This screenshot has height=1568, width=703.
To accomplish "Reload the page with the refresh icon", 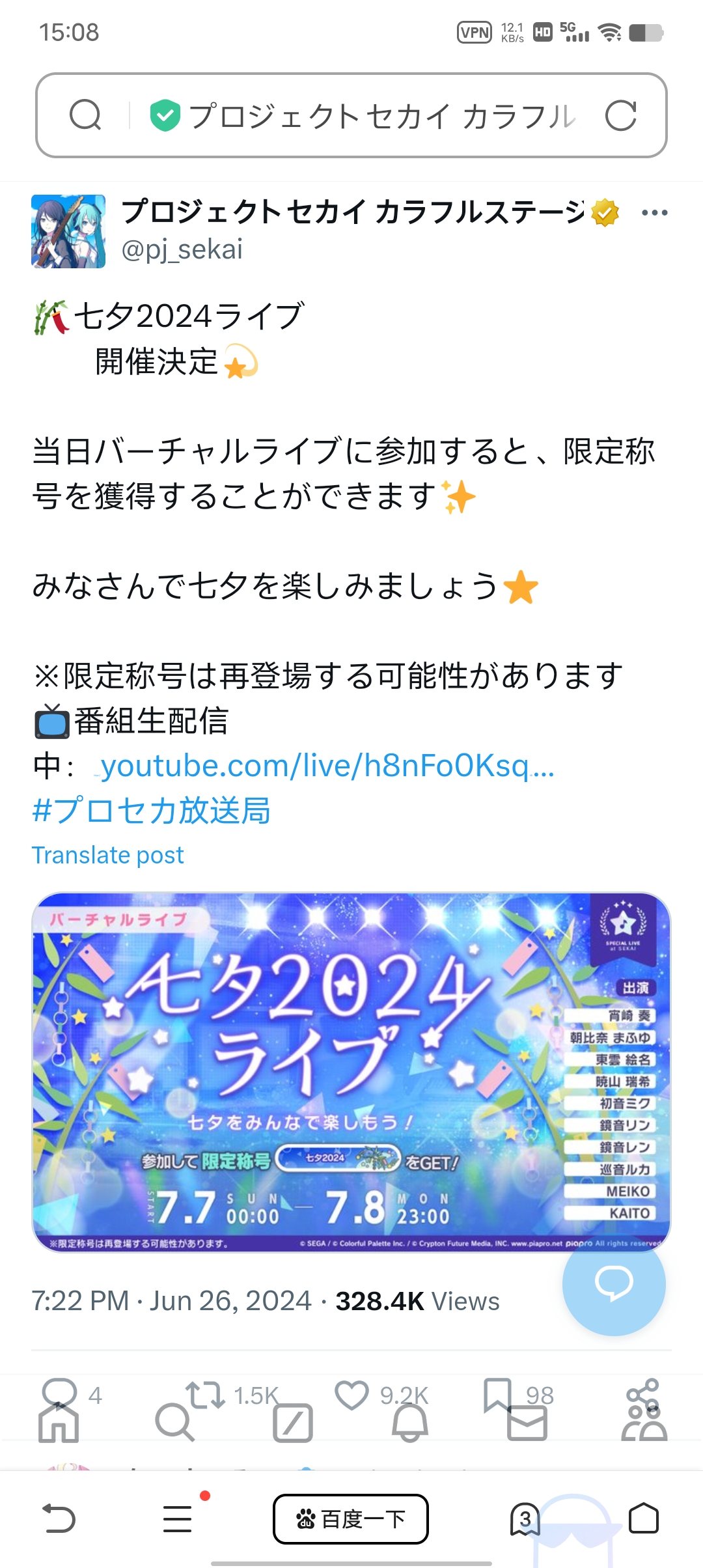I will click(x=620, y=115).
